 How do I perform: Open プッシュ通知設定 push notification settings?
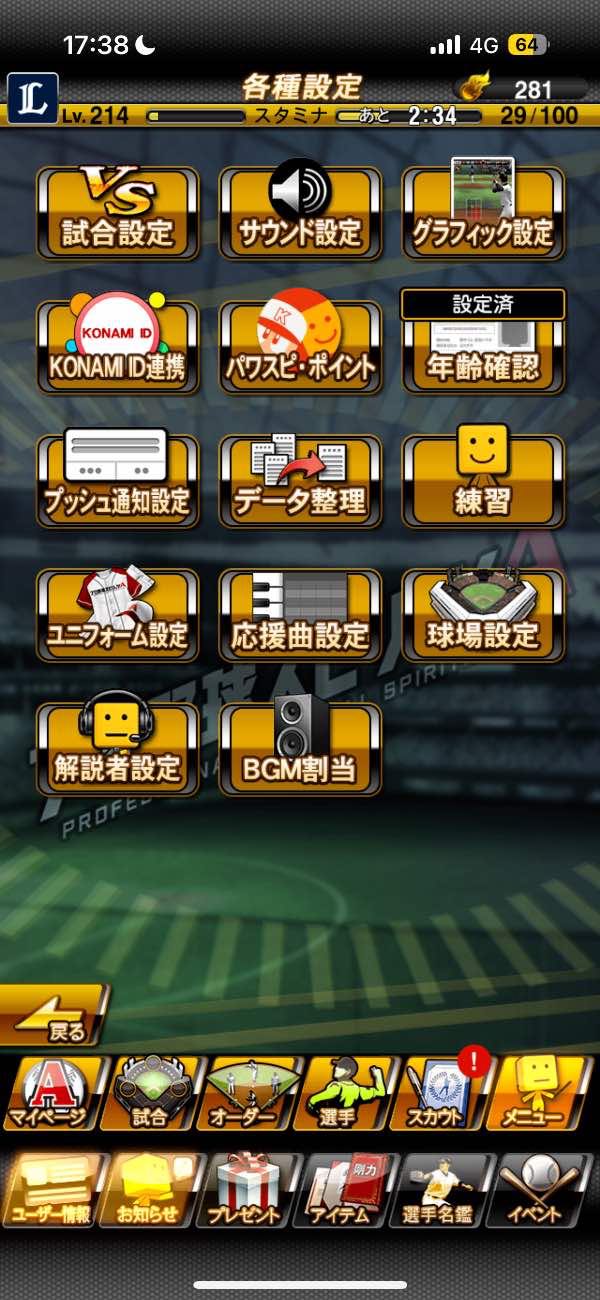[x=117, y=482]
